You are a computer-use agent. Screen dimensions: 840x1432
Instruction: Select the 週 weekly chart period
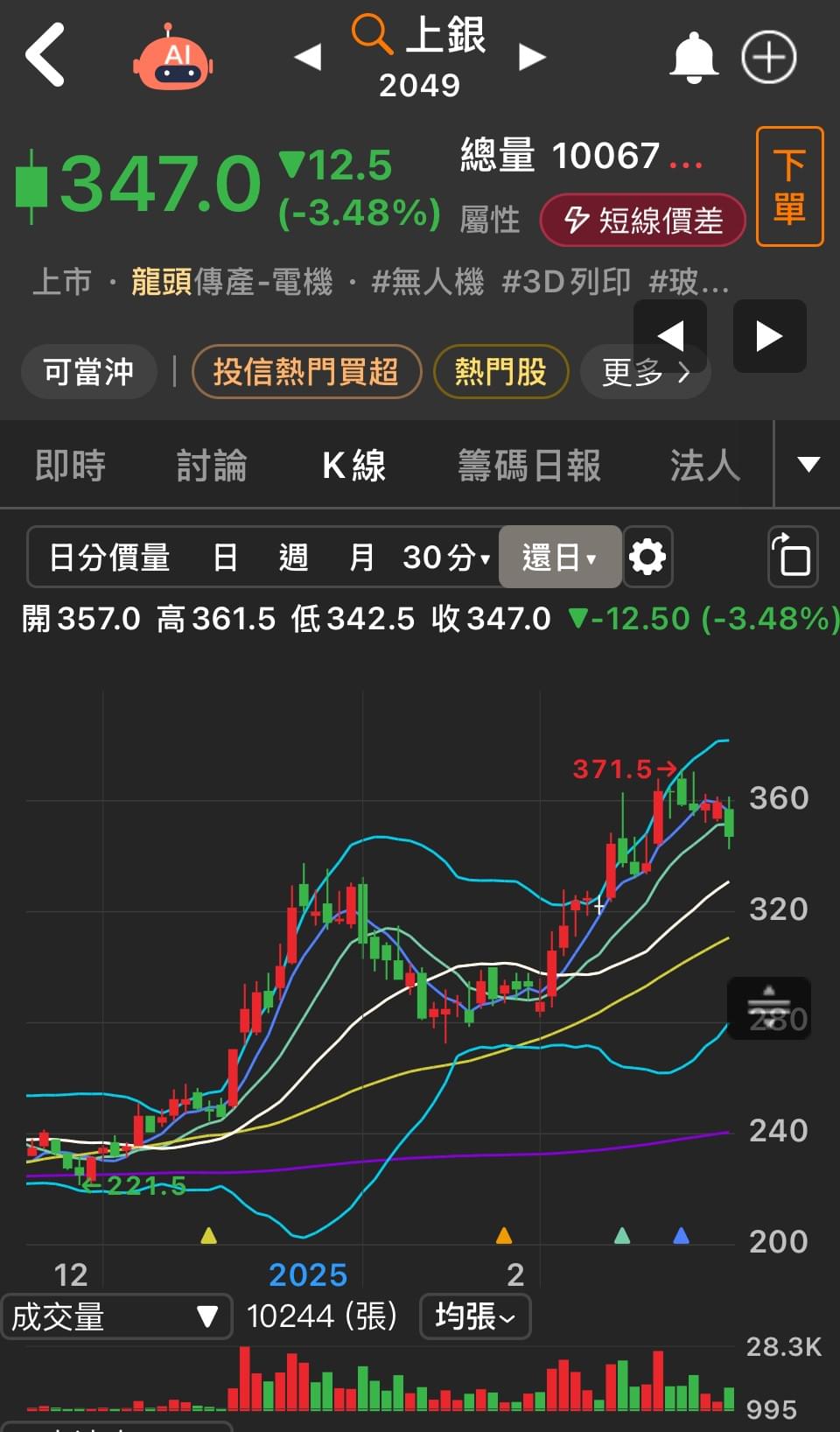pyautogui.click(x=293, y=557)
